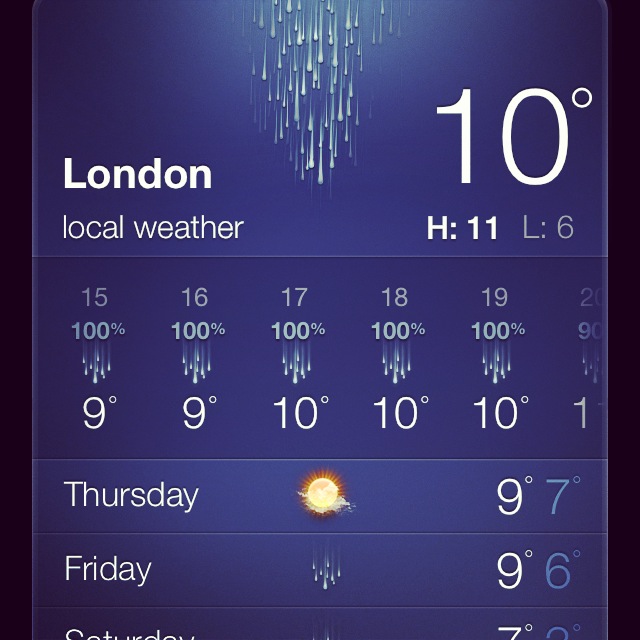Open Thursday's forecast row
640x640 pixels.
point(320,496)
